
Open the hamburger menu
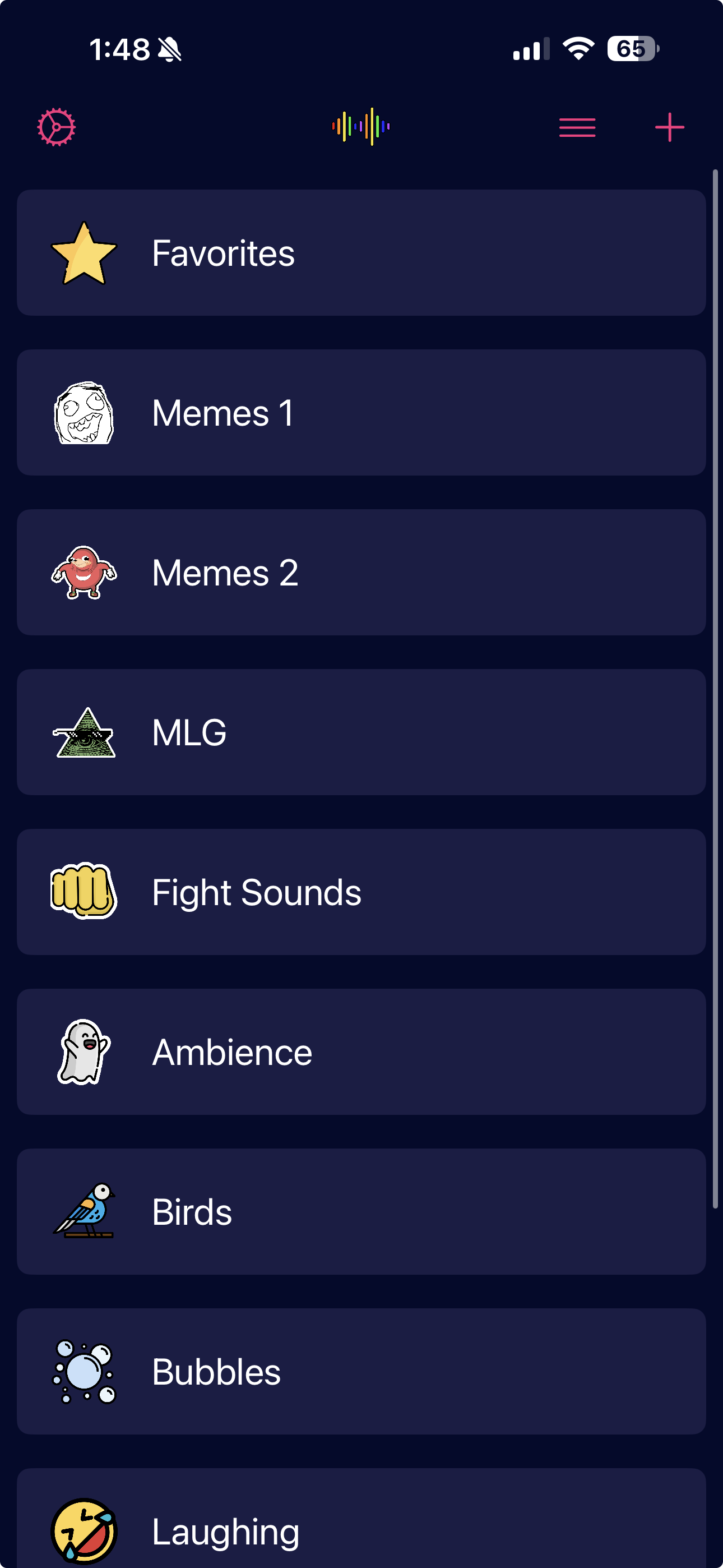tap(576, 127)
